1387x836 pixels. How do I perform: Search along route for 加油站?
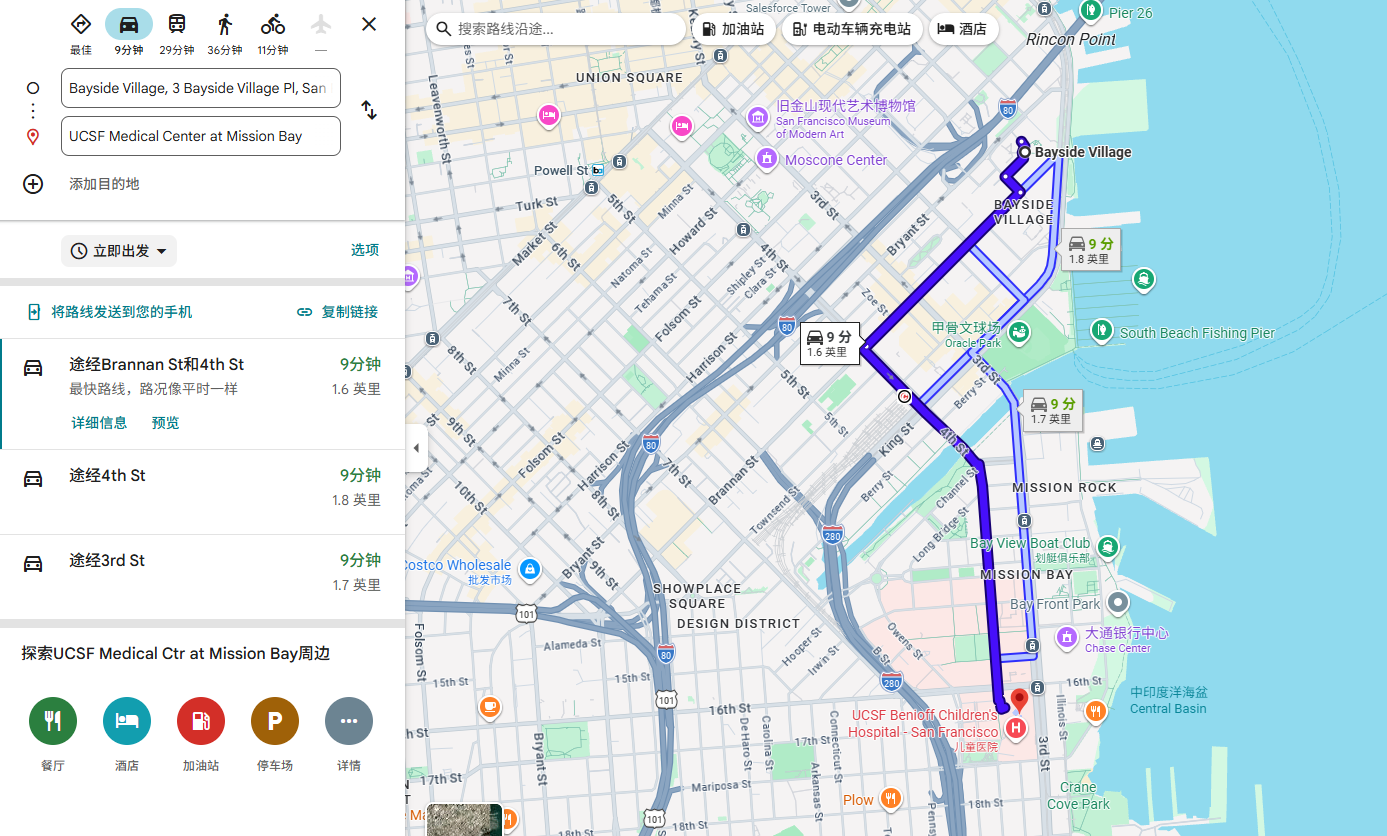(x=733, y=29)
